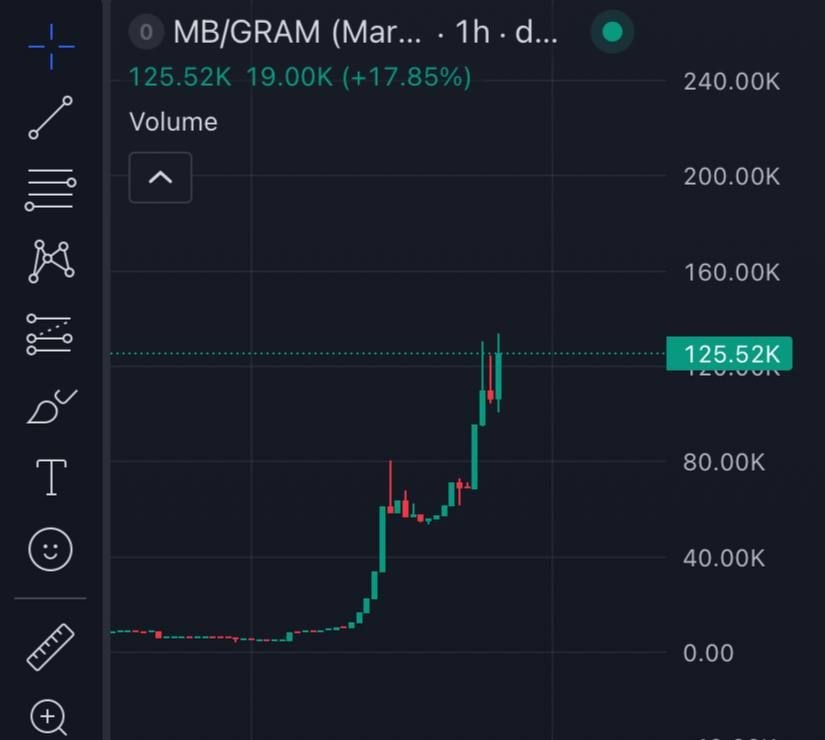This screenshot has width=825, height=740.
Task: Tap the zoom-in magnifier tool
Action: tap(48, 717)
